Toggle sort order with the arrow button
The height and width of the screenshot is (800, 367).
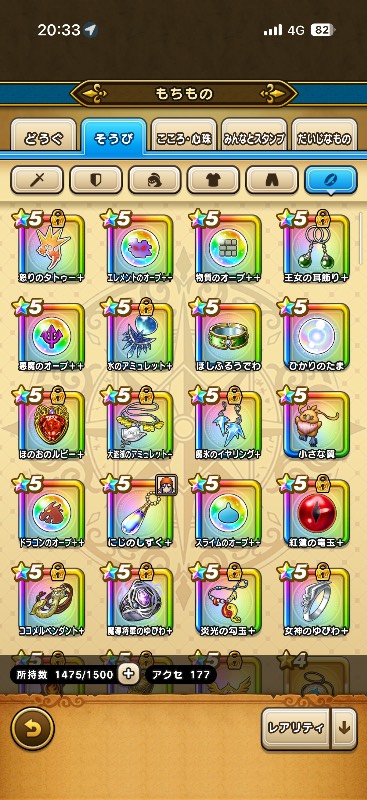tap(344, 728)
